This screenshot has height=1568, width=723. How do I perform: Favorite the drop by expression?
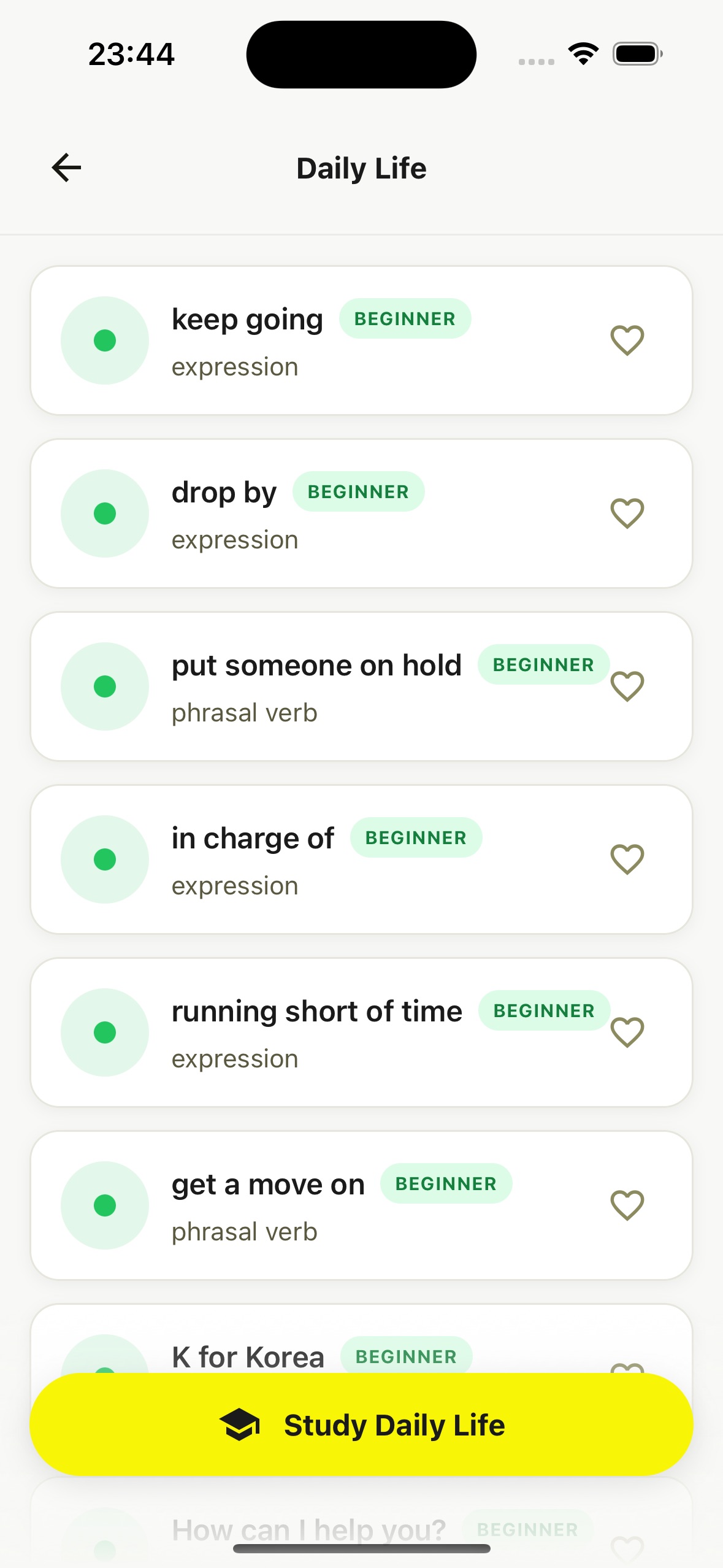click(x=627, y=513)
